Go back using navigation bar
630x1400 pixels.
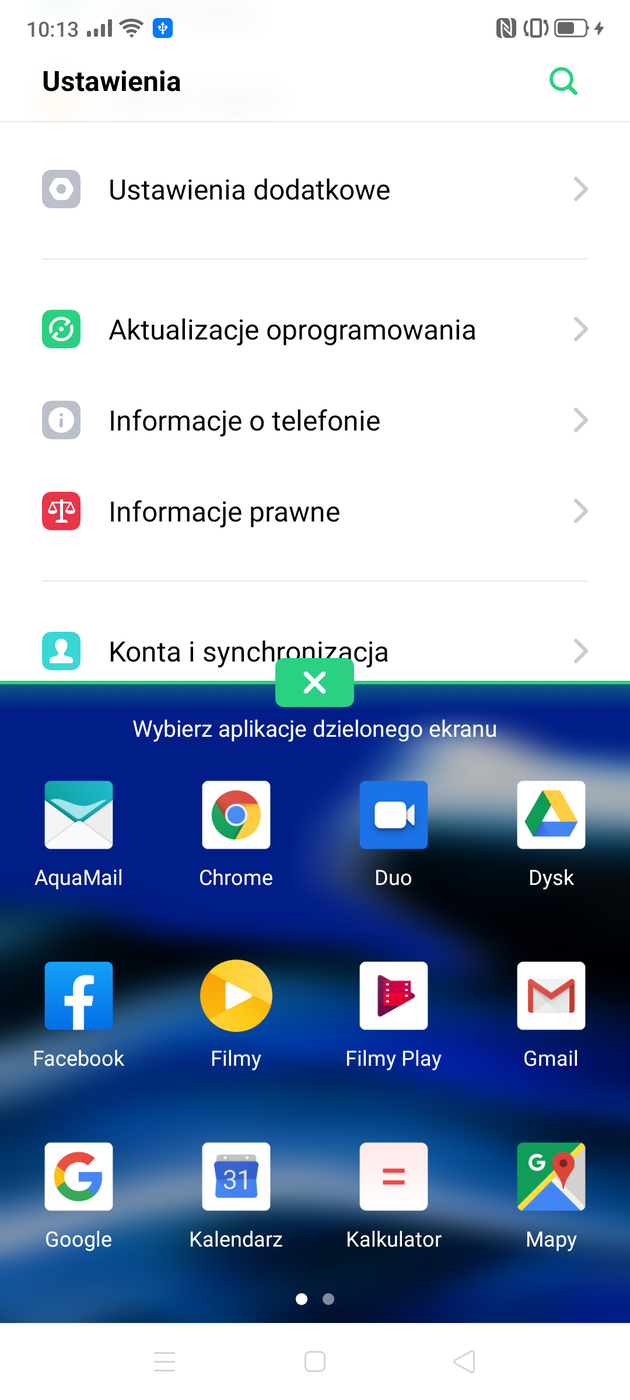tap(463, 1361)
